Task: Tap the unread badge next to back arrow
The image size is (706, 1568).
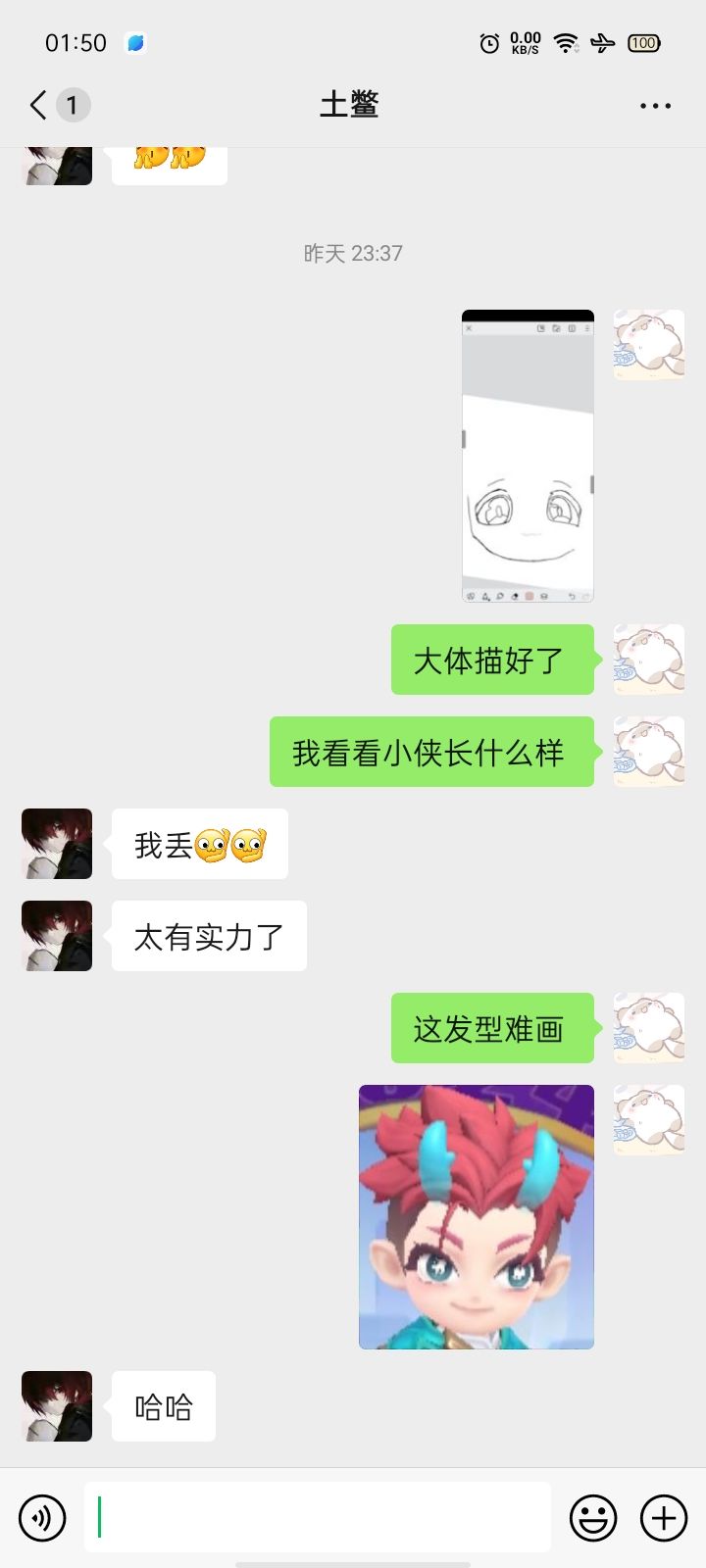Action: click(x=71, y=105)
